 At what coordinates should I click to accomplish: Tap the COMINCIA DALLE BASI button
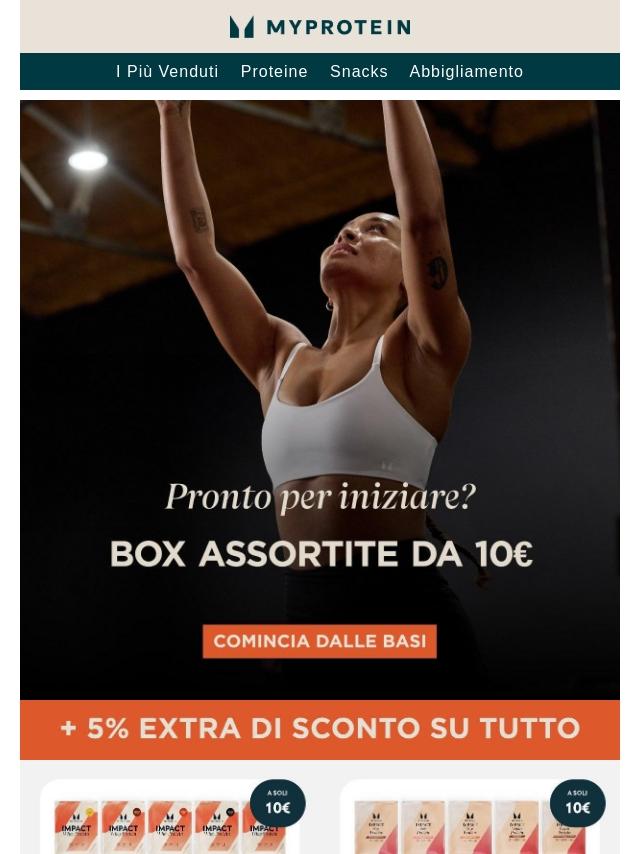pyautogui.click(x=319, y=641)
